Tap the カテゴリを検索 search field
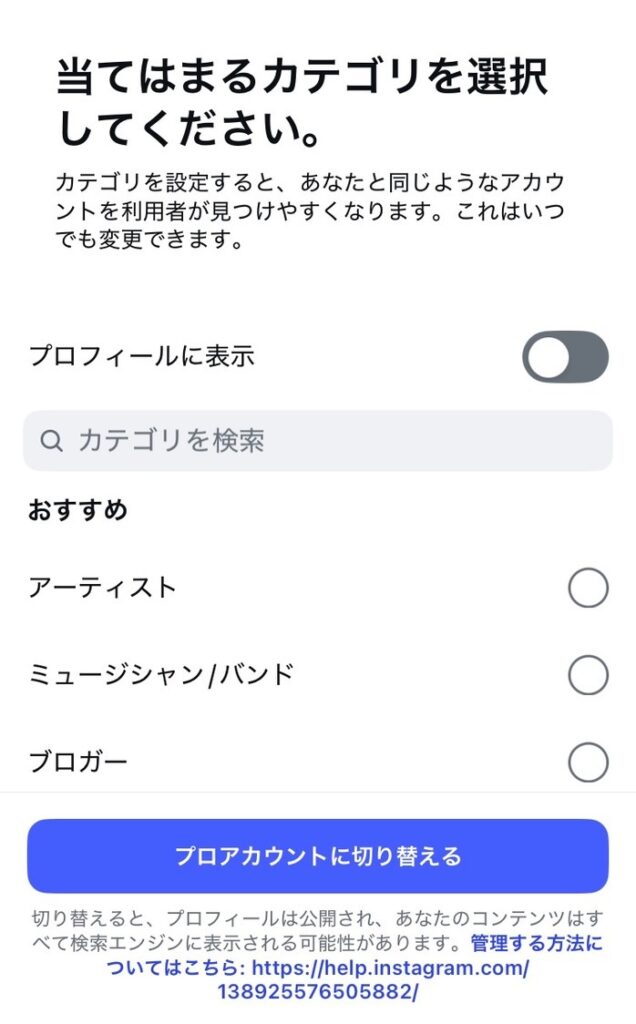 pyautogui.click(x=318, y=441)
